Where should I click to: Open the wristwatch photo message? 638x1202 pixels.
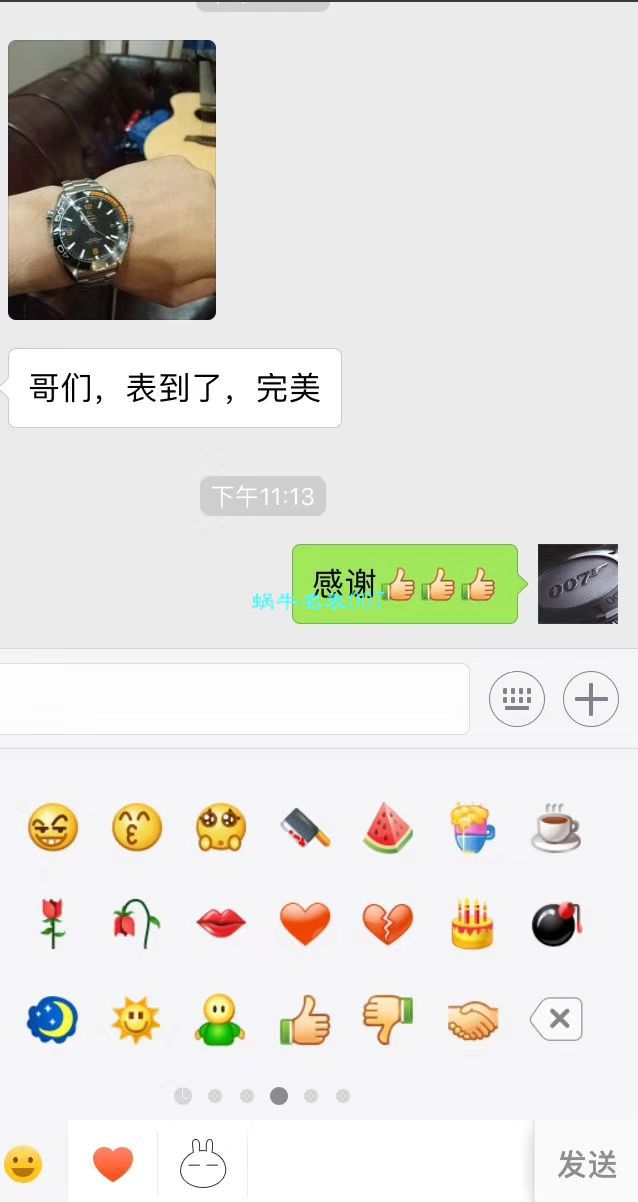click(x=112, y=180)
